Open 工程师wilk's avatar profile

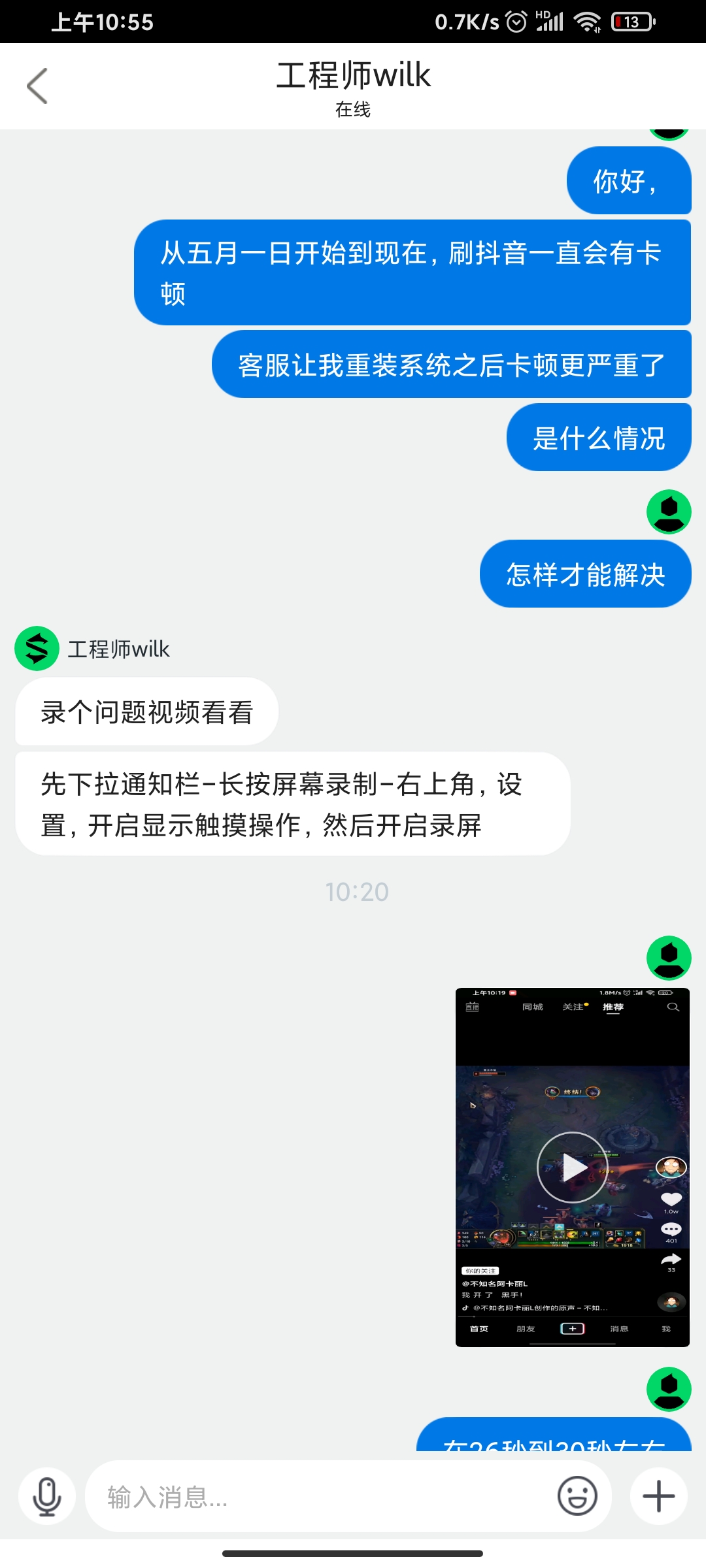pyautogui.click(x=37, y=649)
